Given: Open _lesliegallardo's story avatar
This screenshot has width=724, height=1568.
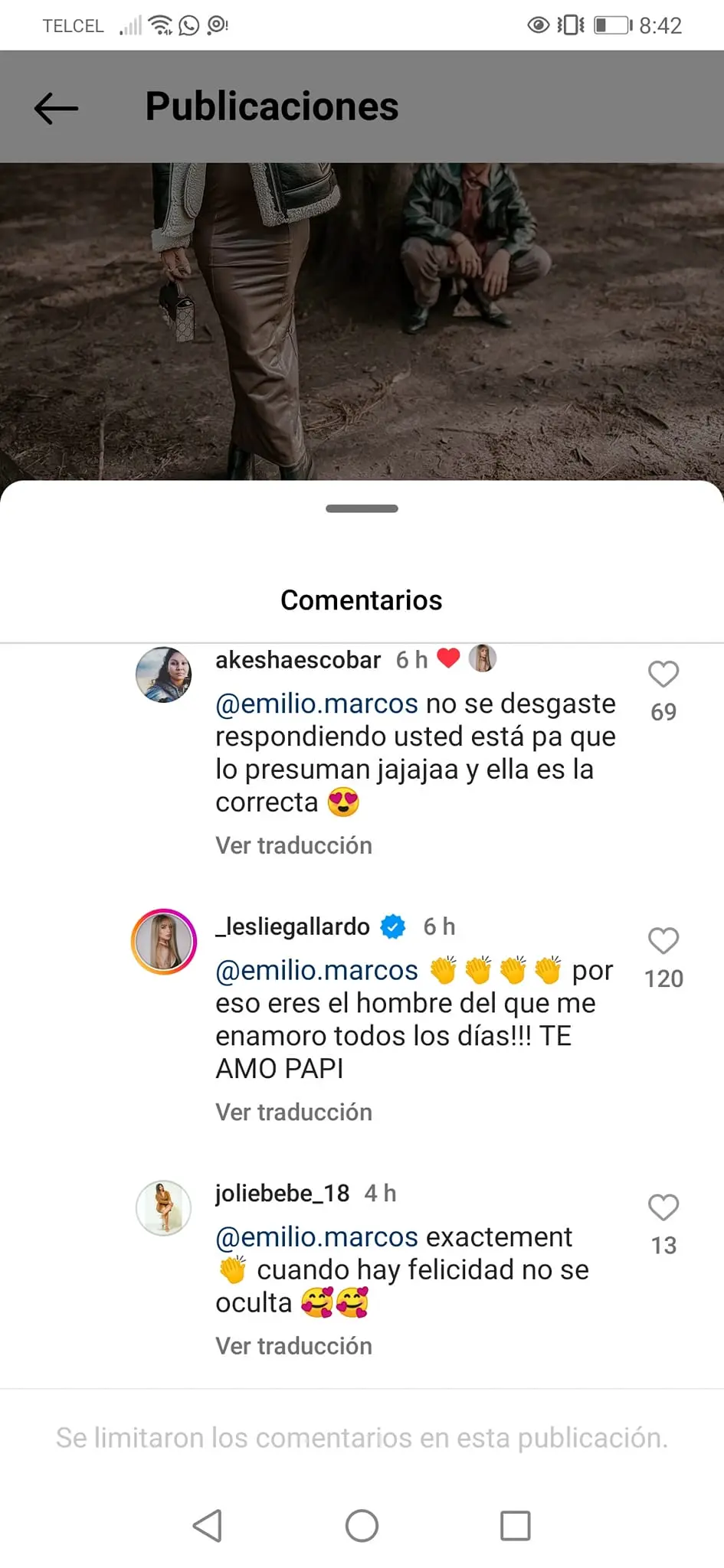Looking at the screenshot, I should [163, 941].
